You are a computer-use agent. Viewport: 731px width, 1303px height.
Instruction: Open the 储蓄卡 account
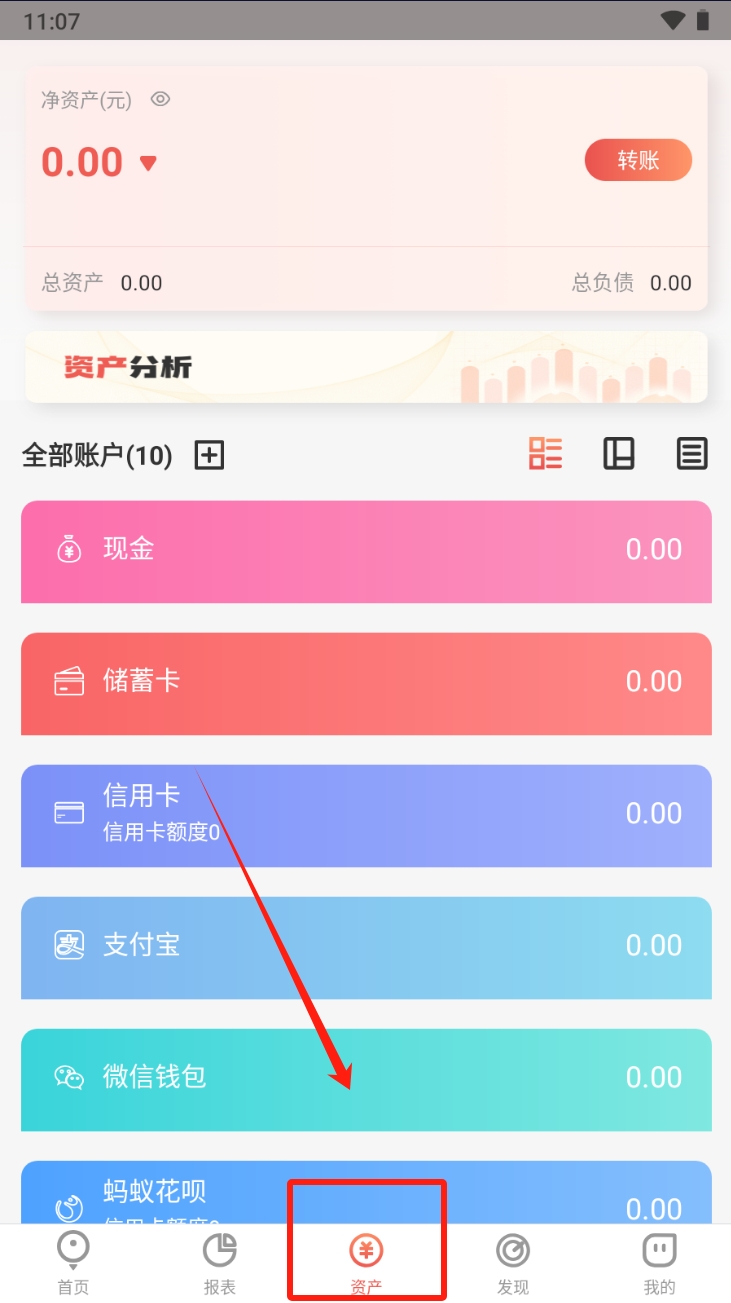click(366, 683)
